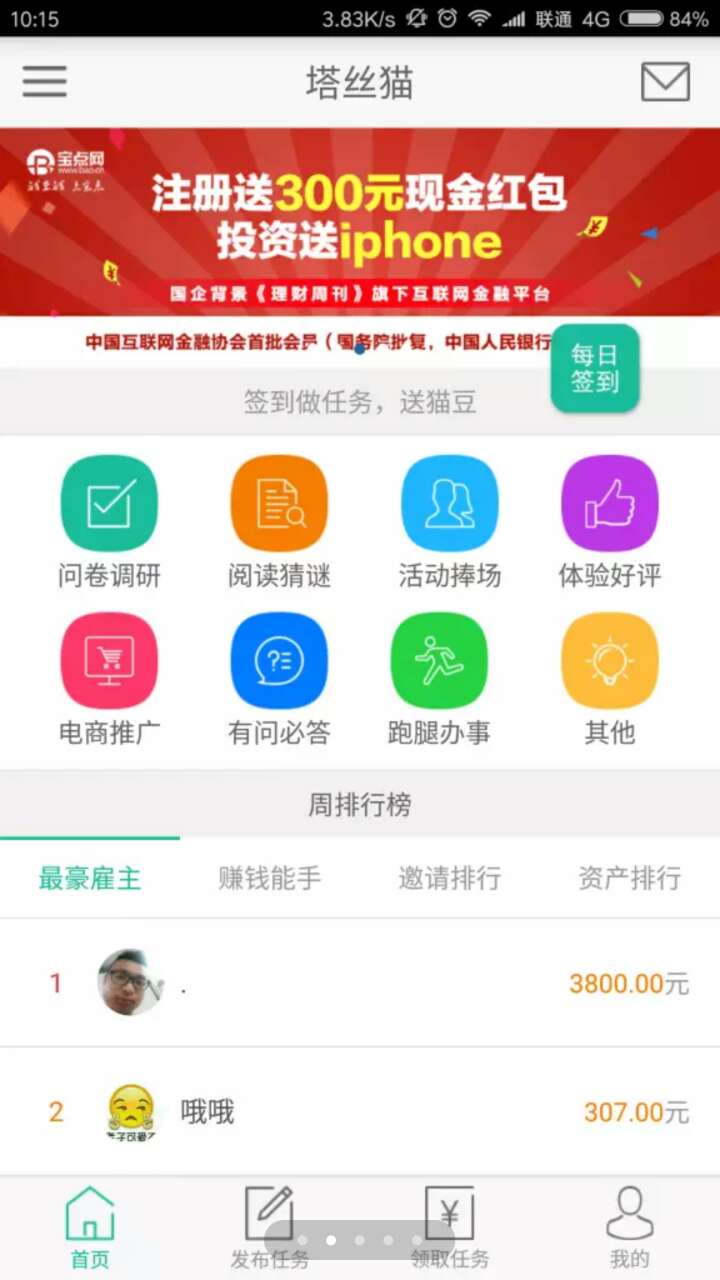Select the 最豪雇主 ranking tab

click(x=90, y=879)
